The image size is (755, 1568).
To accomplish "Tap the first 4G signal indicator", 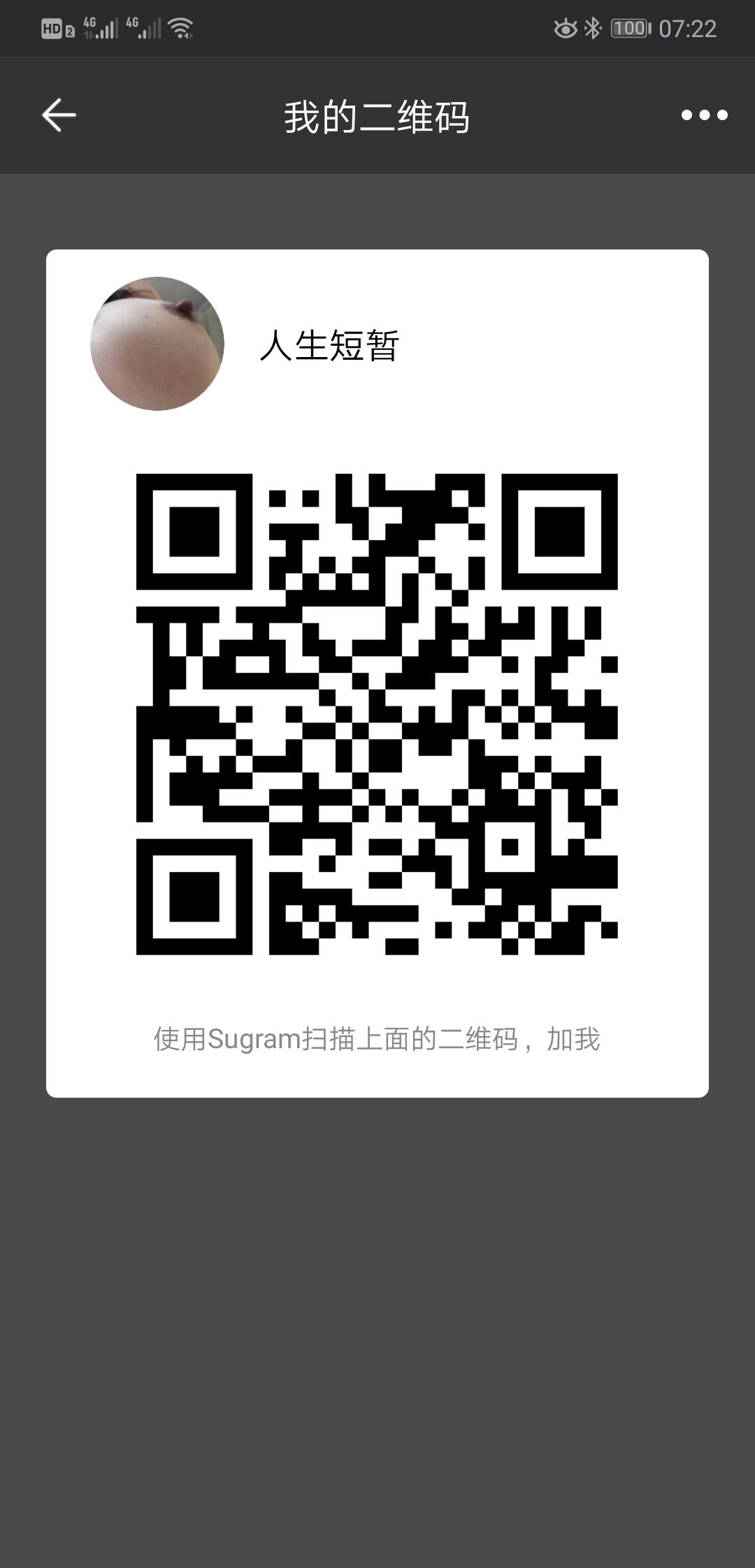I will tap(94, 28).
